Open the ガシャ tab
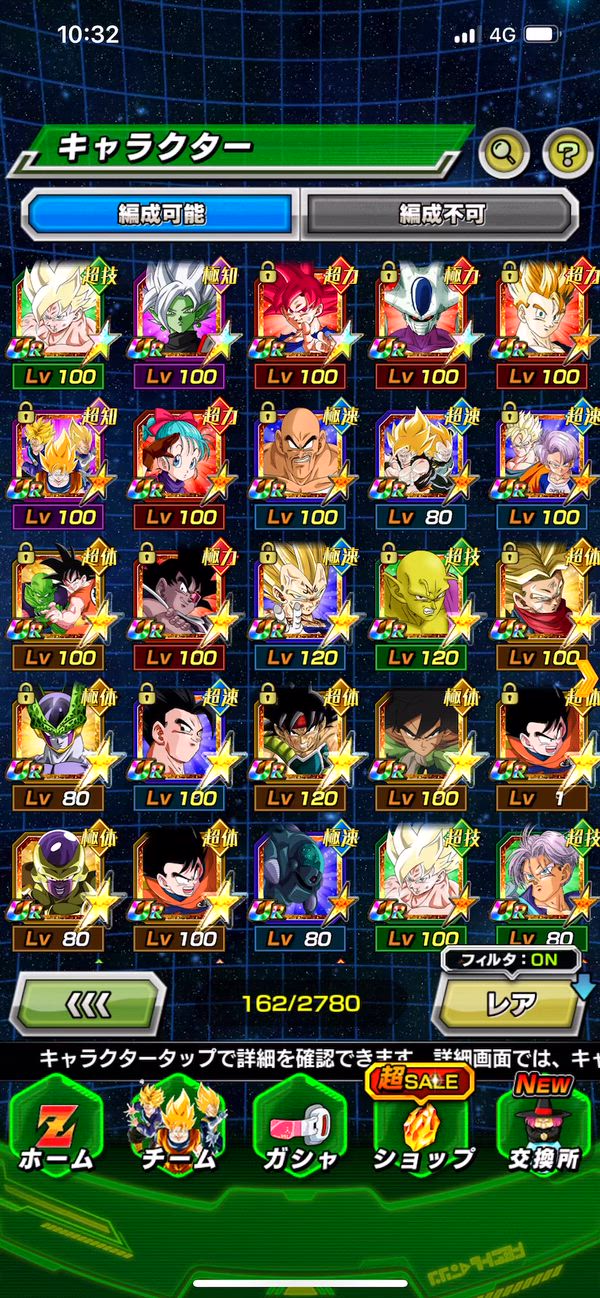600x1298 pixels. (x=300, y=1127)
